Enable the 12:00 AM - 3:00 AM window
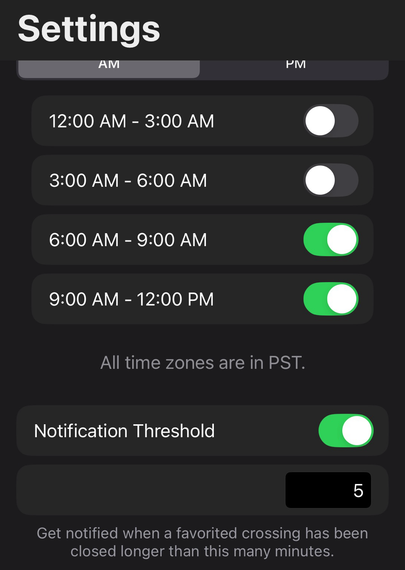The width and height of the screenshot is (405, 570). [331, 121]
